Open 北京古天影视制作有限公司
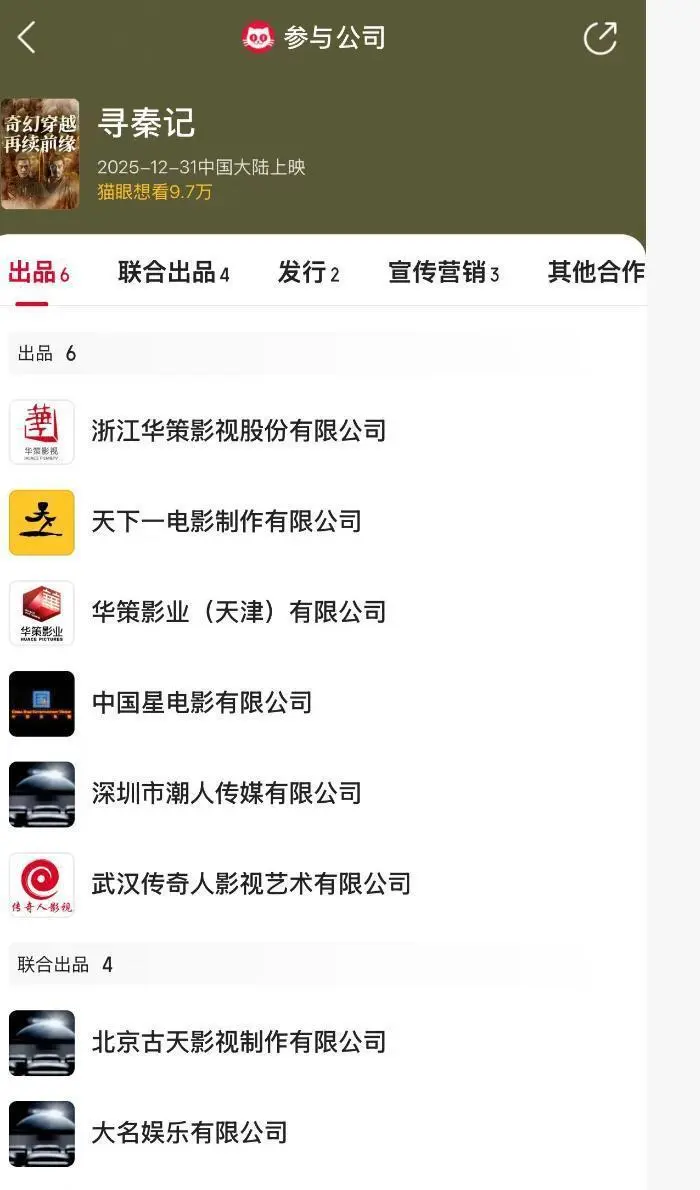 point(238,1042)
